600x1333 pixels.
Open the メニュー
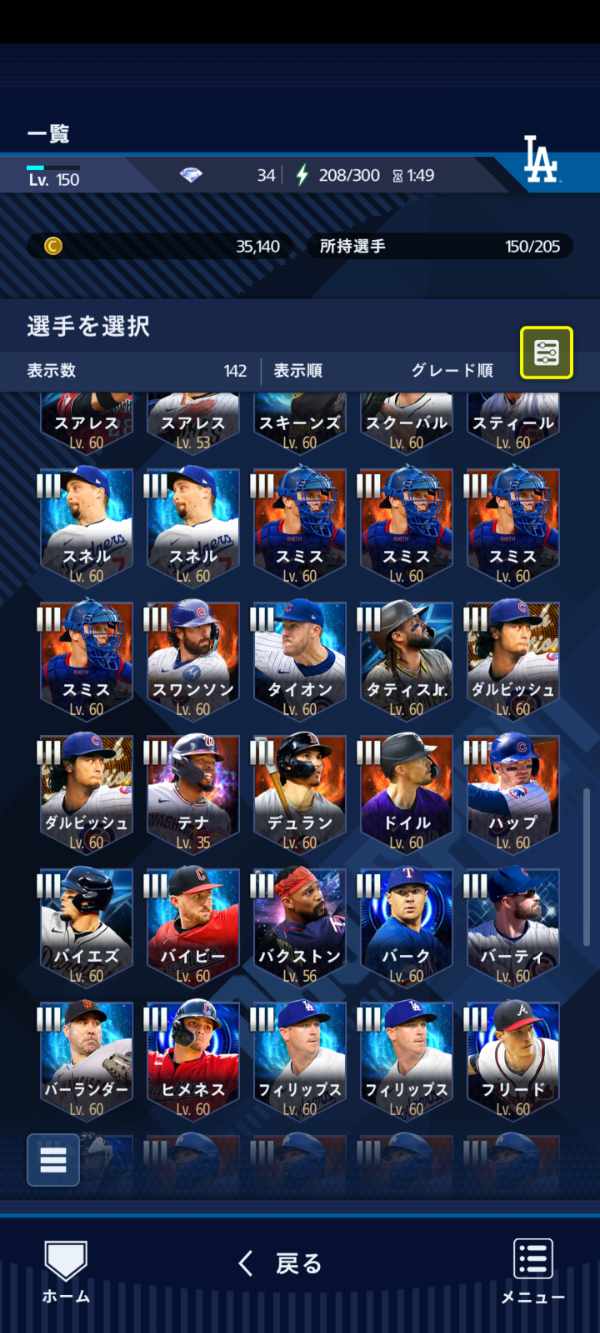point(533,1272)
